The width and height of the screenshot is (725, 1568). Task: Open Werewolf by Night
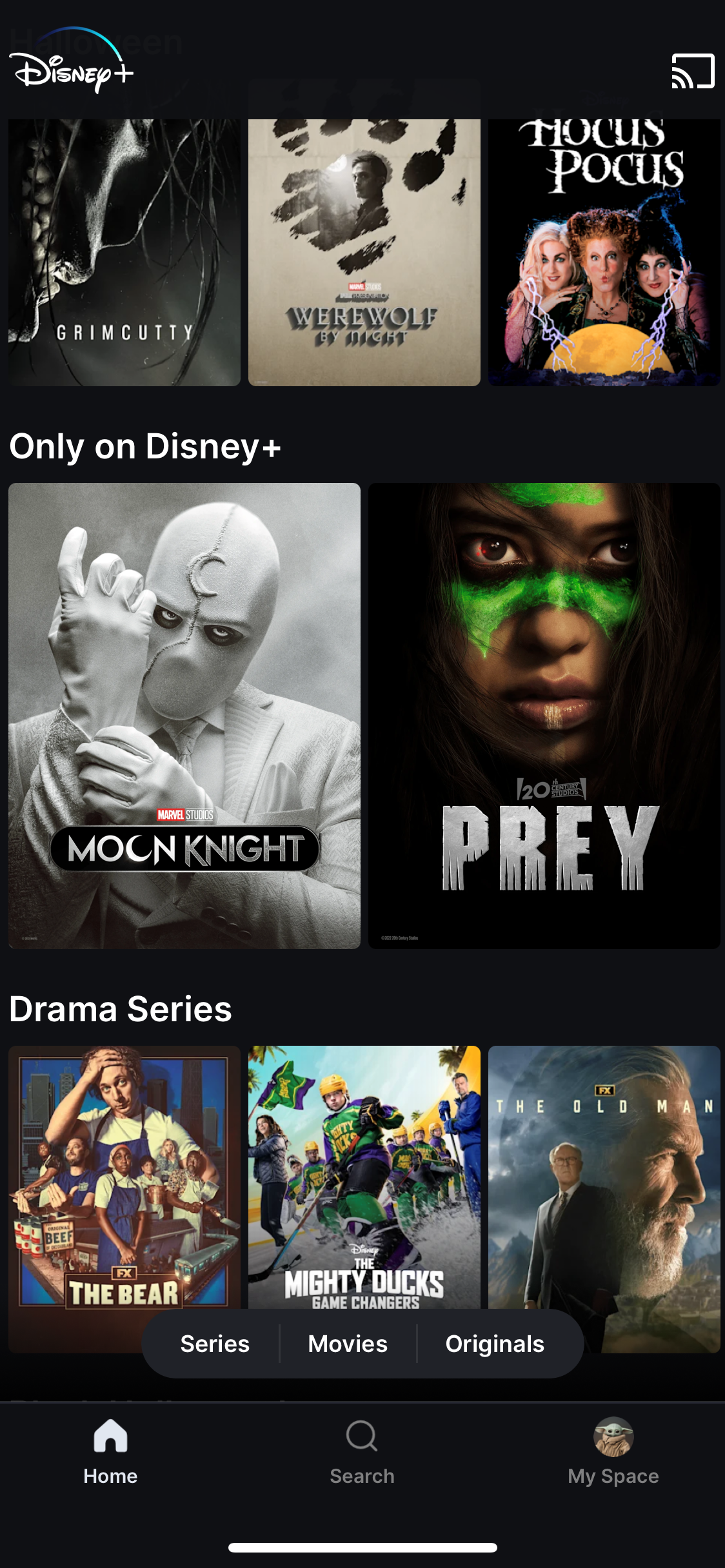click(x=364, y=253)
